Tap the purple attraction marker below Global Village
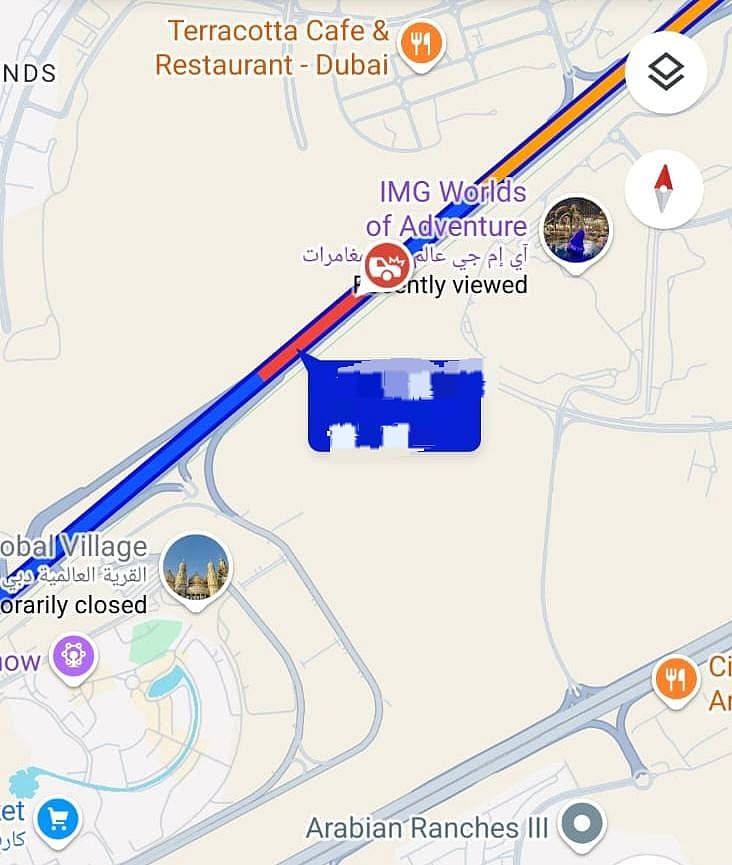The width and height of the screenshot is (732, 865). pyautogui.click(x=74, y=656)
